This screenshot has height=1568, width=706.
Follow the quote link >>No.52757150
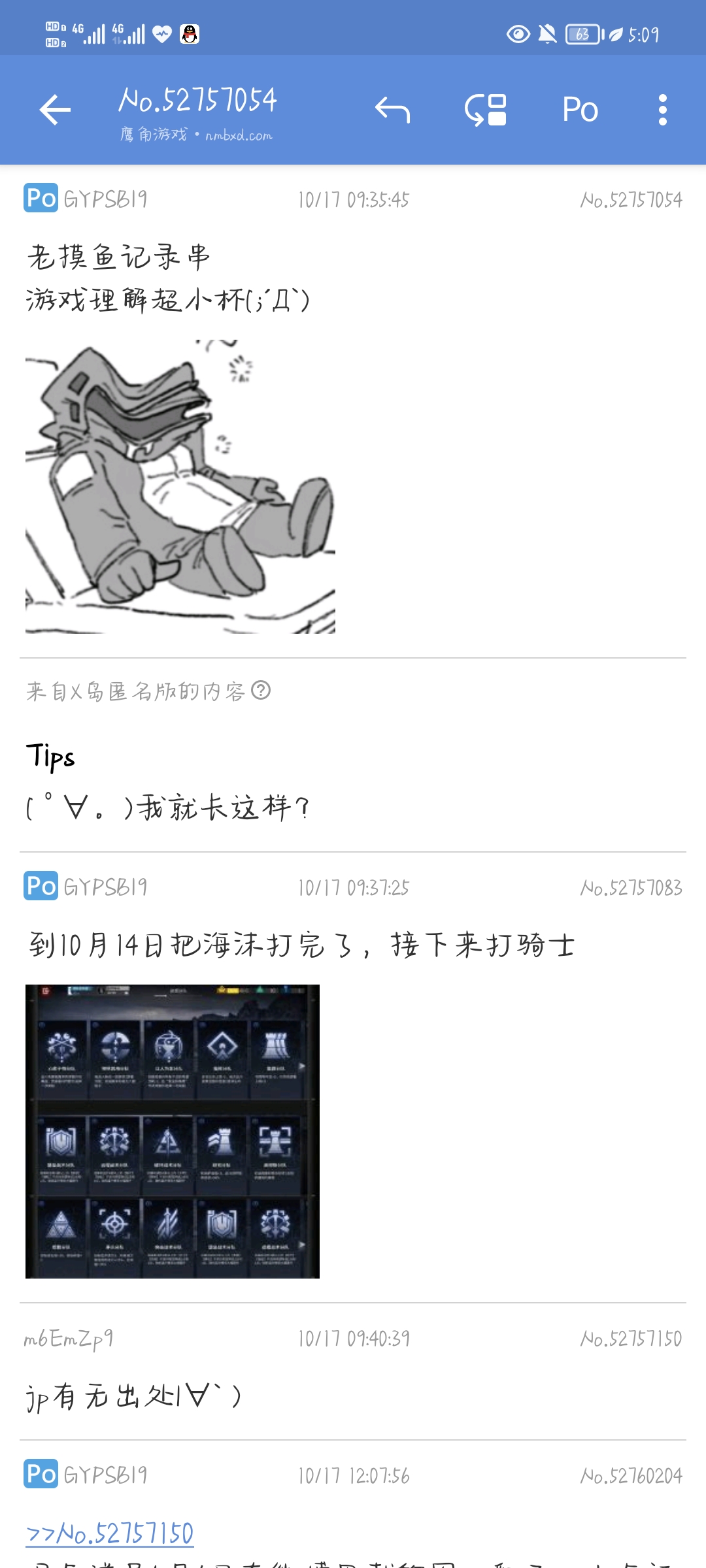click(x=109, y=1533)
